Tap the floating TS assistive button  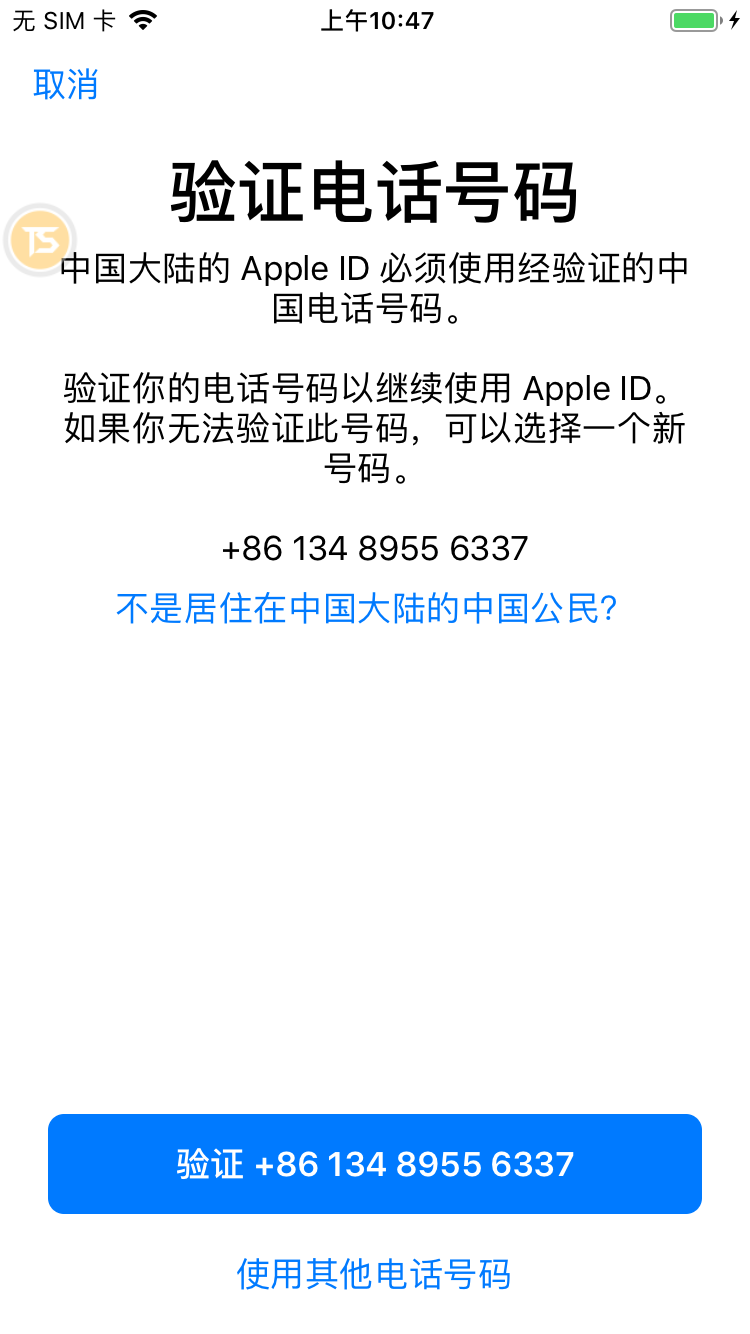tap(40, 240)
